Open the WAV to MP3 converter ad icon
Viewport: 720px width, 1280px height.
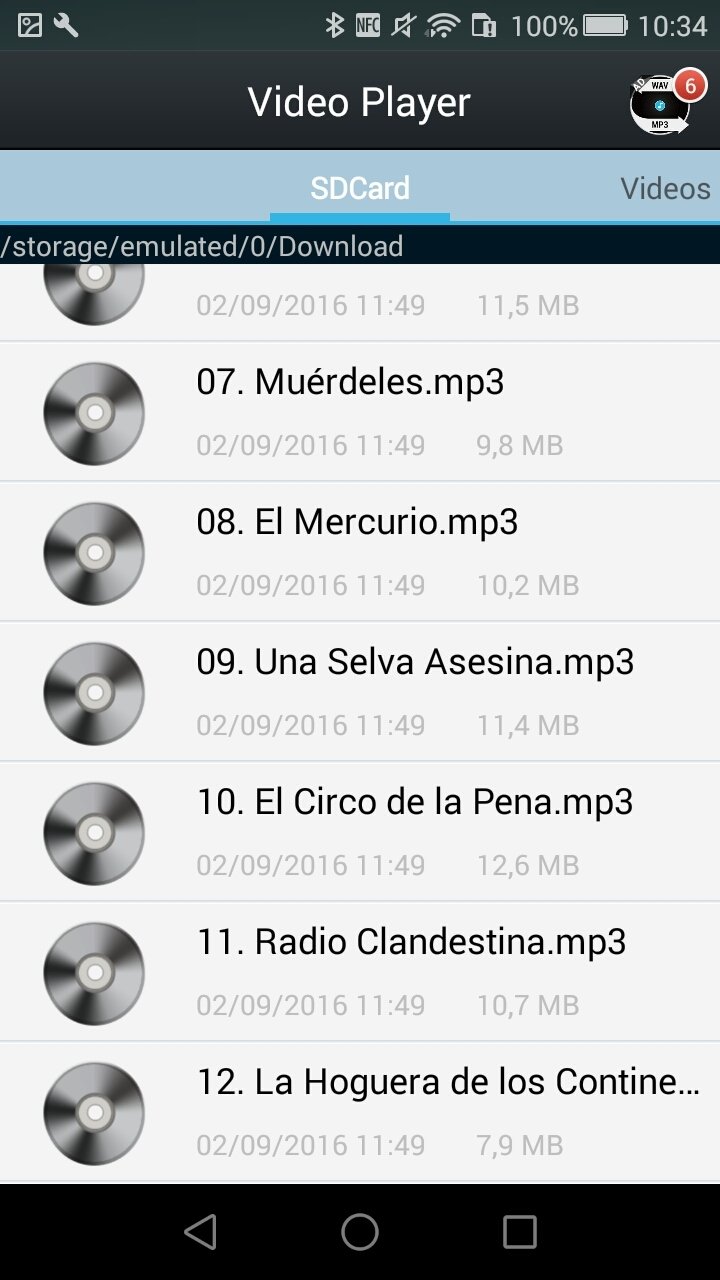tap(664, 102)
